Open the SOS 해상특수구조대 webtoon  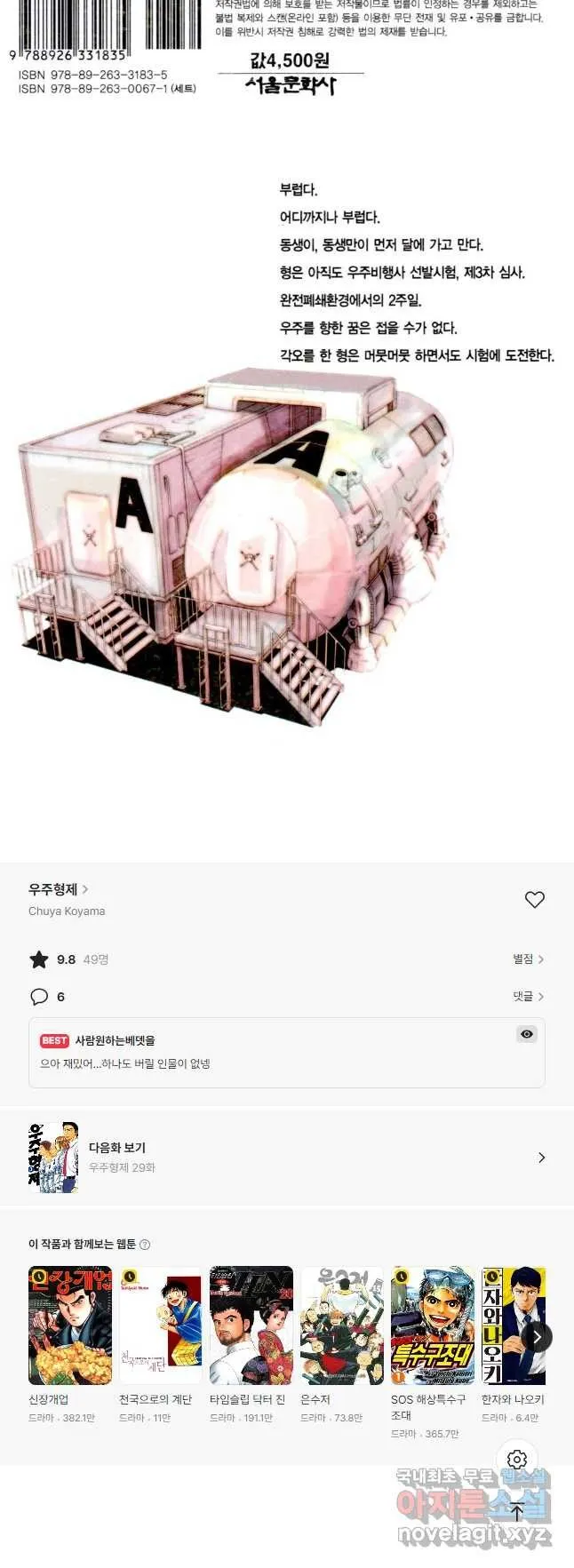pos(432,1325)
